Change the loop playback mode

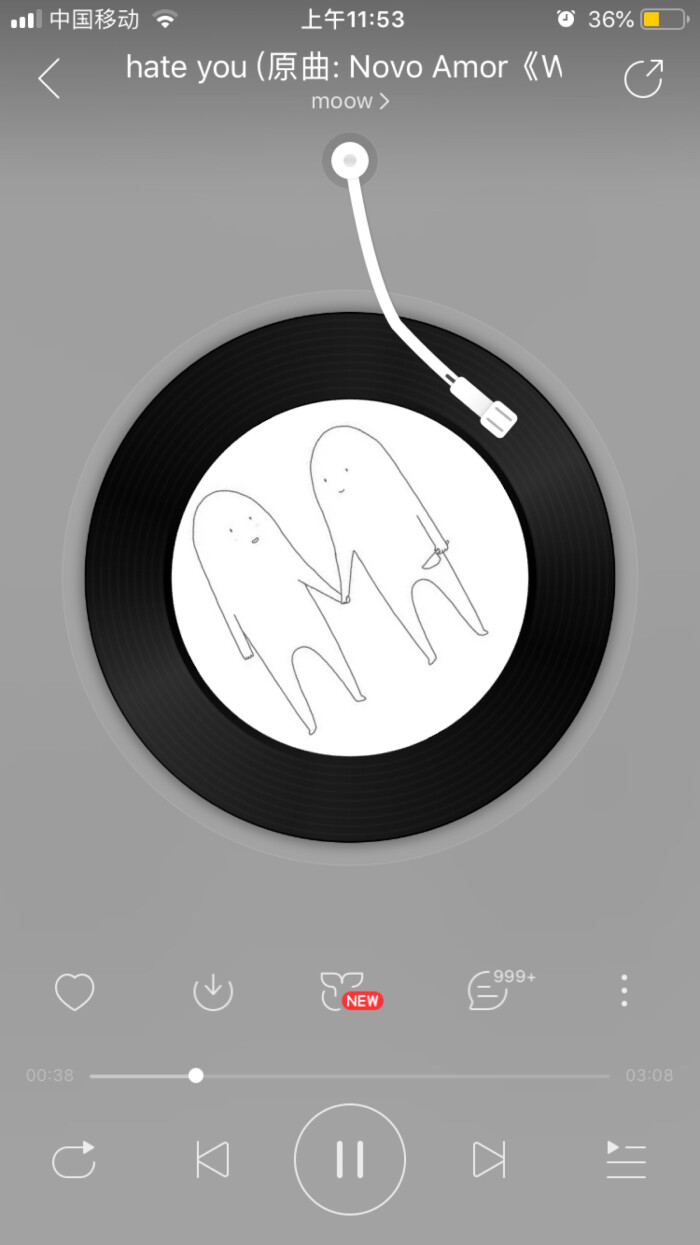pyautogui.click(x=74, y=1160)
